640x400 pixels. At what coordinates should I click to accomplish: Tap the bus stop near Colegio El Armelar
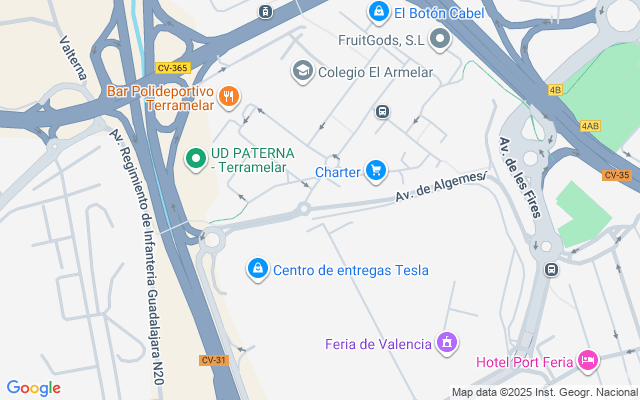[382, 112]
